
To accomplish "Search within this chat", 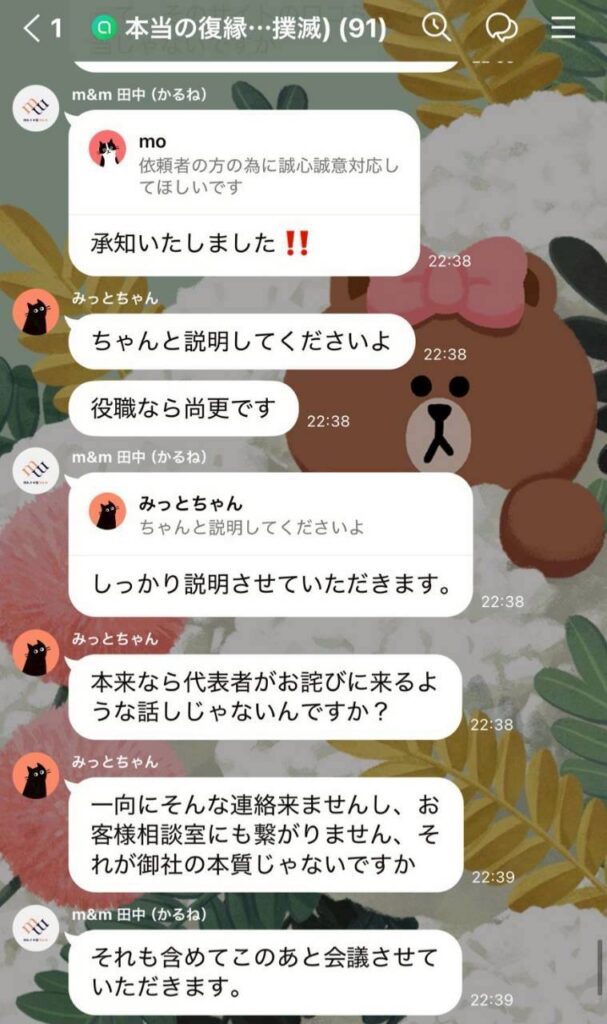I will pos(437,27).
